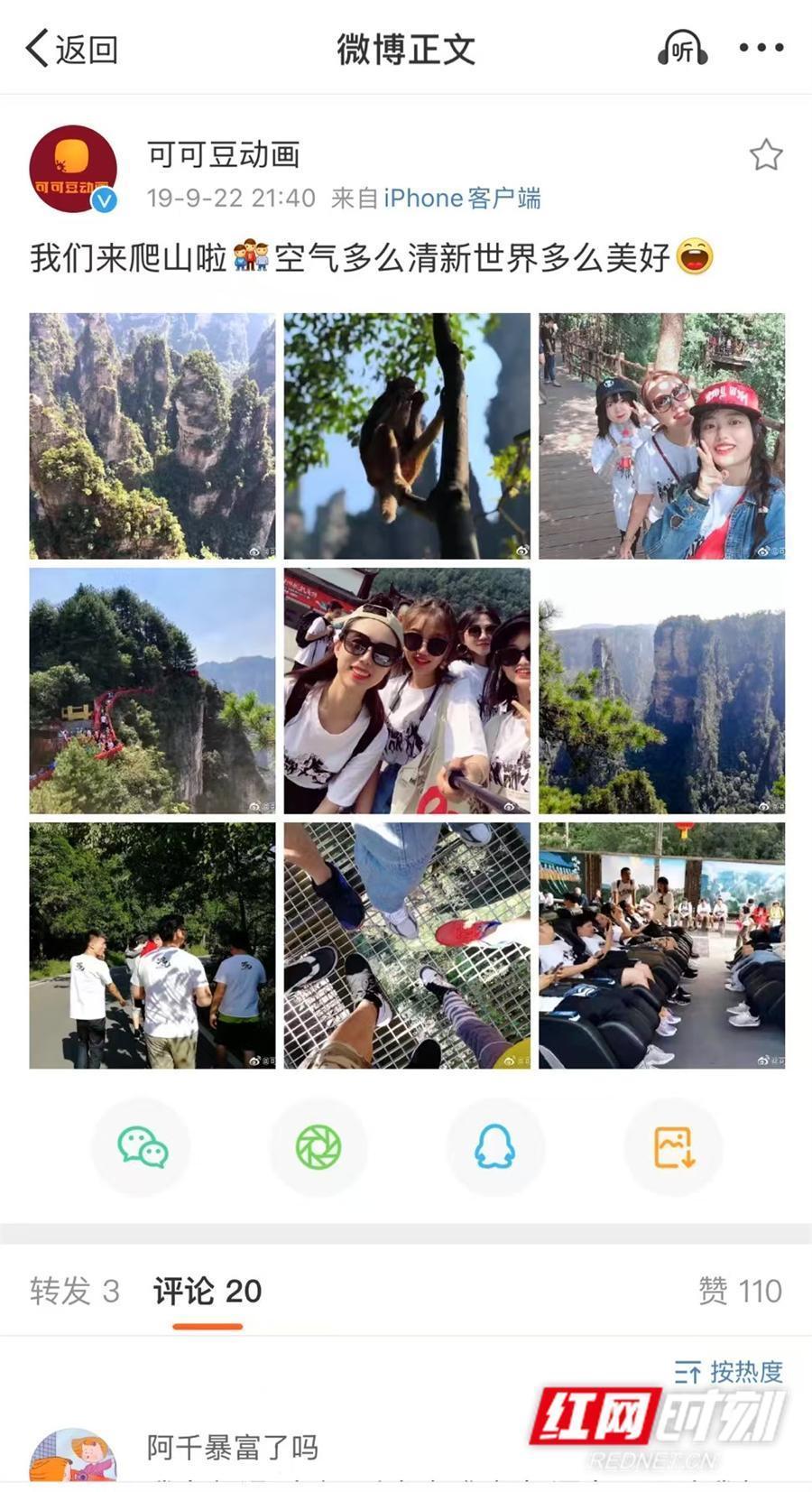Share to WeChat Moments

coord(318,1148)
